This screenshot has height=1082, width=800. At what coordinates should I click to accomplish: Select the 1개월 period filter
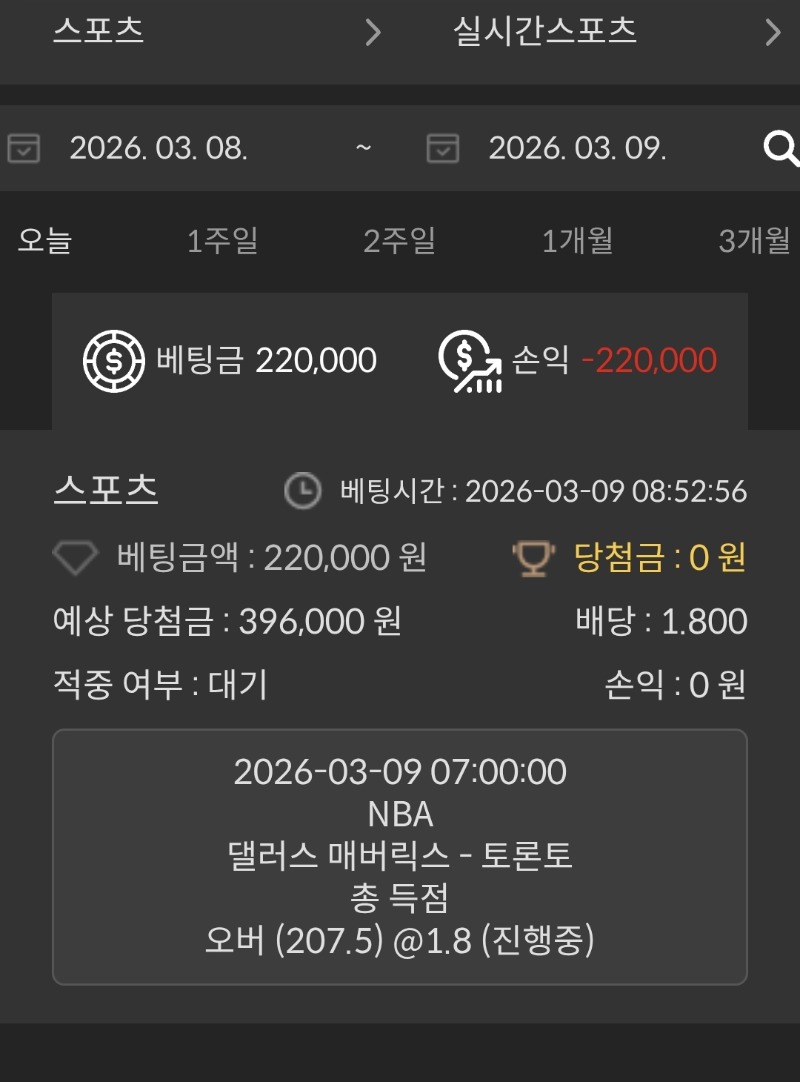577,241
